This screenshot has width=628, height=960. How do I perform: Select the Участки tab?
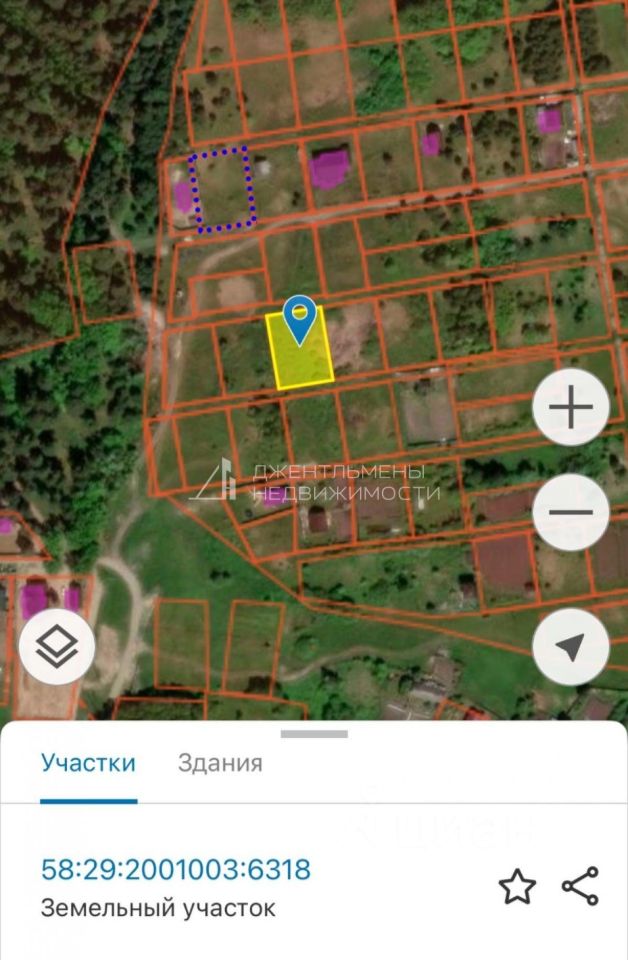tap(88, 763)
